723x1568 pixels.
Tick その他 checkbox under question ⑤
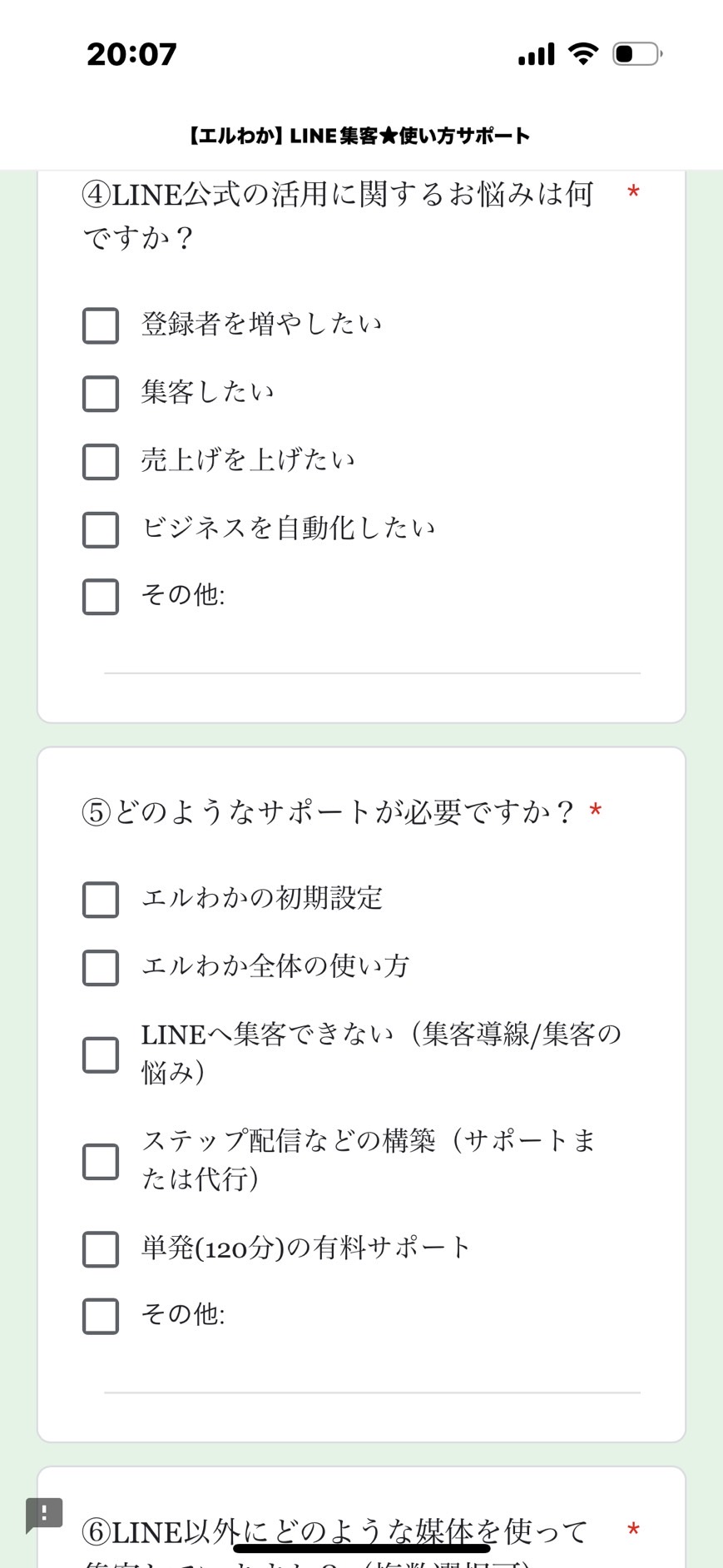101,1316
